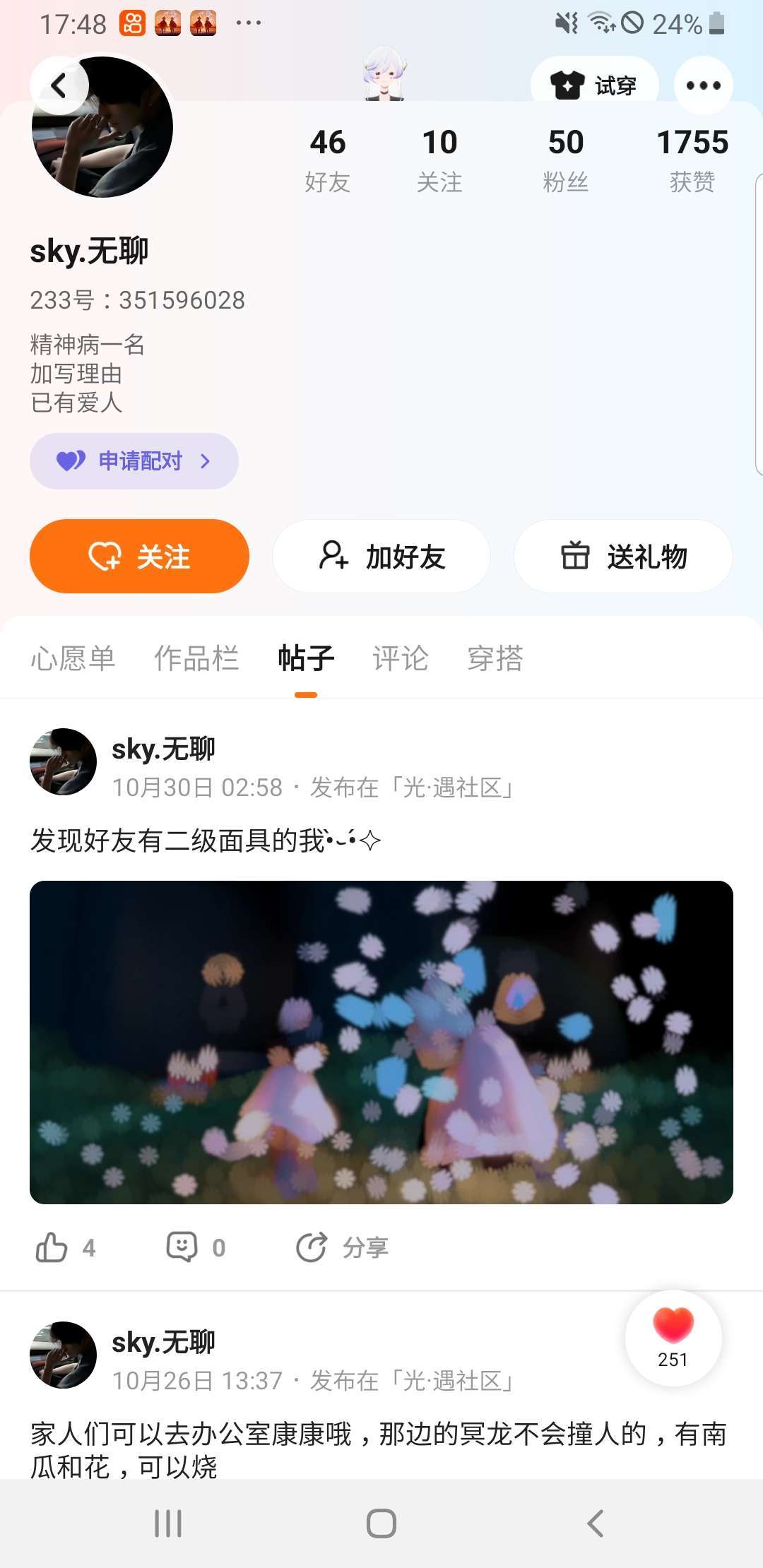
Task: Open the 46 好友 friends list
Action: click(x=327, y=160)
